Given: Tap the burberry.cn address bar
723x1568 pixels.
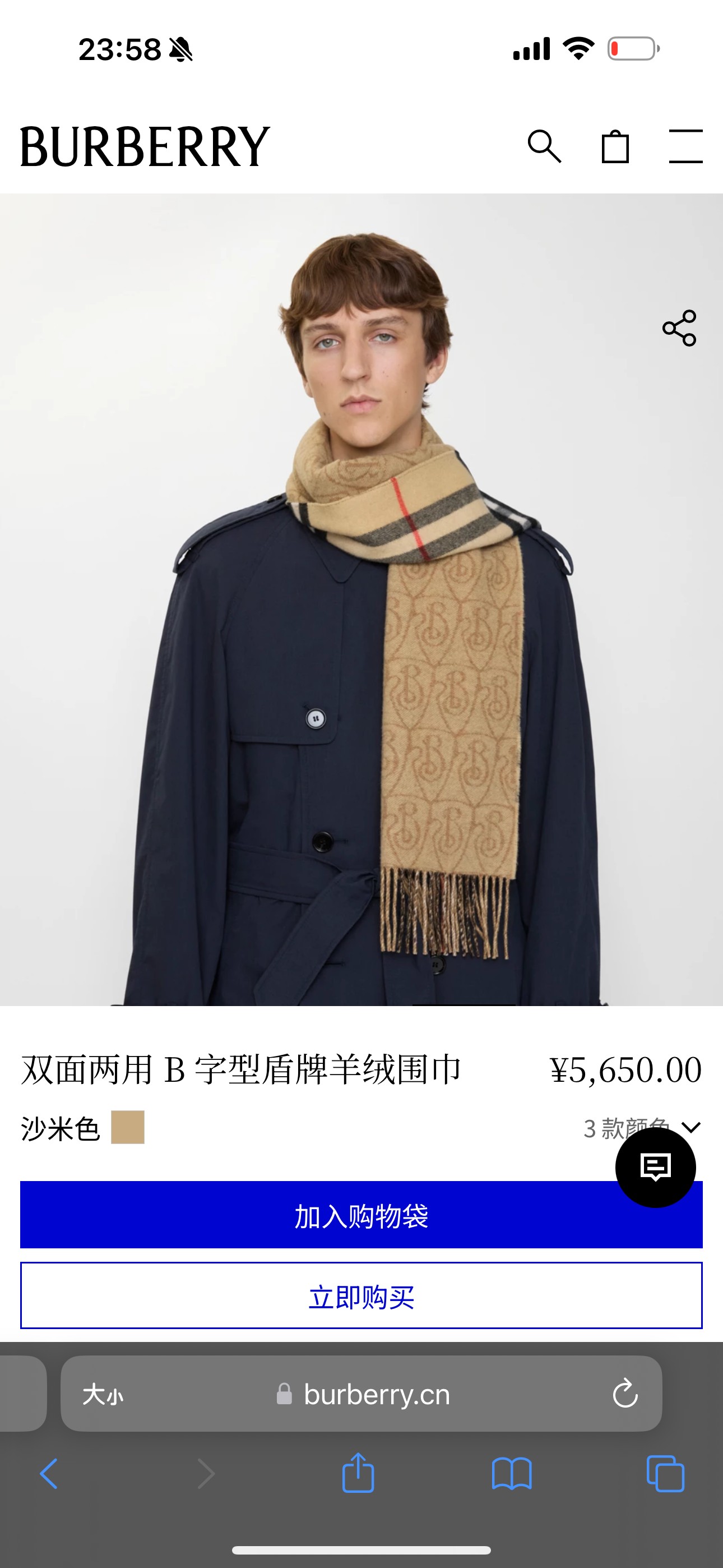Looking at the screenshot, I should (x=361, y=1393).
